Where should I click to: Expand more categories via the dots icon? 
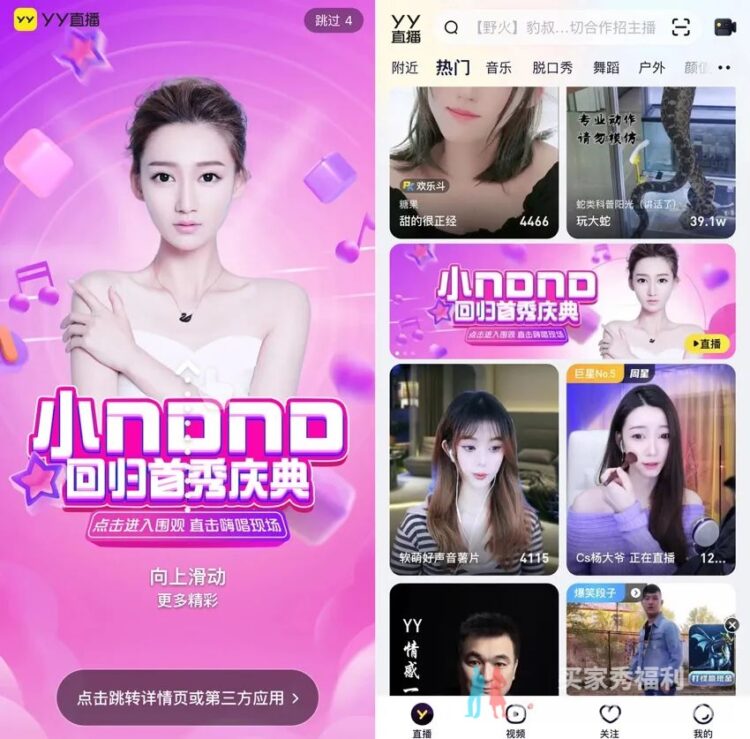(725, 68)
